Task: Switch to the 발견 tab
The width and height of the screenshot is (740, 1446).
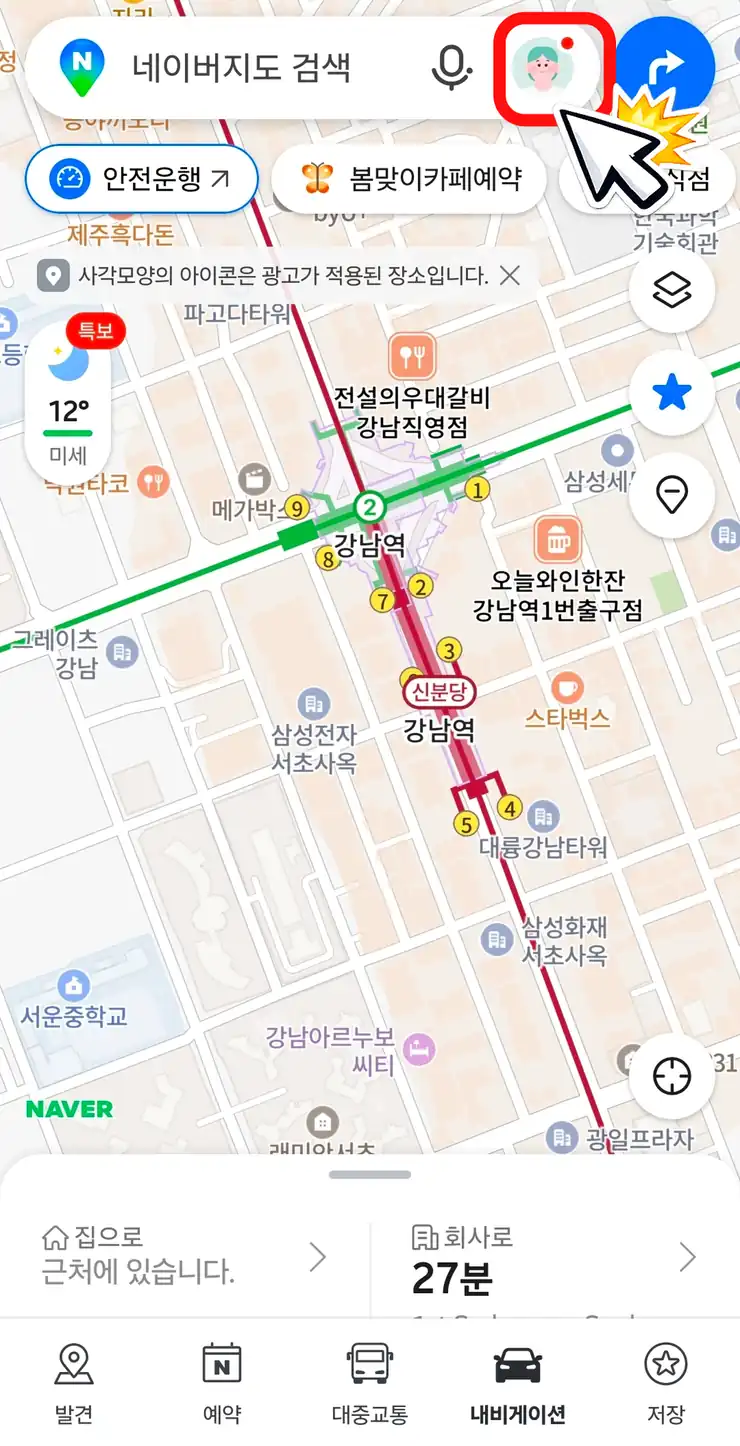Action: [74, 1384]
